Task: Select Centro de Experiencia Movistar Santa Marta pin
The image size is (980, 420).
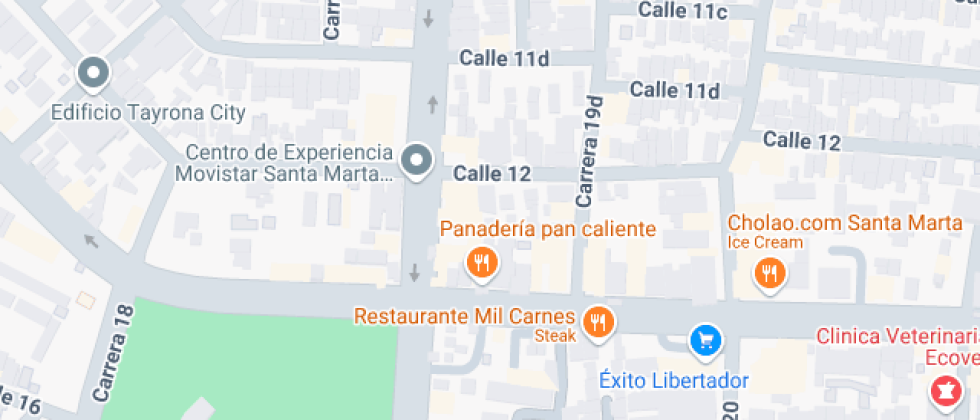Action: 416,160
